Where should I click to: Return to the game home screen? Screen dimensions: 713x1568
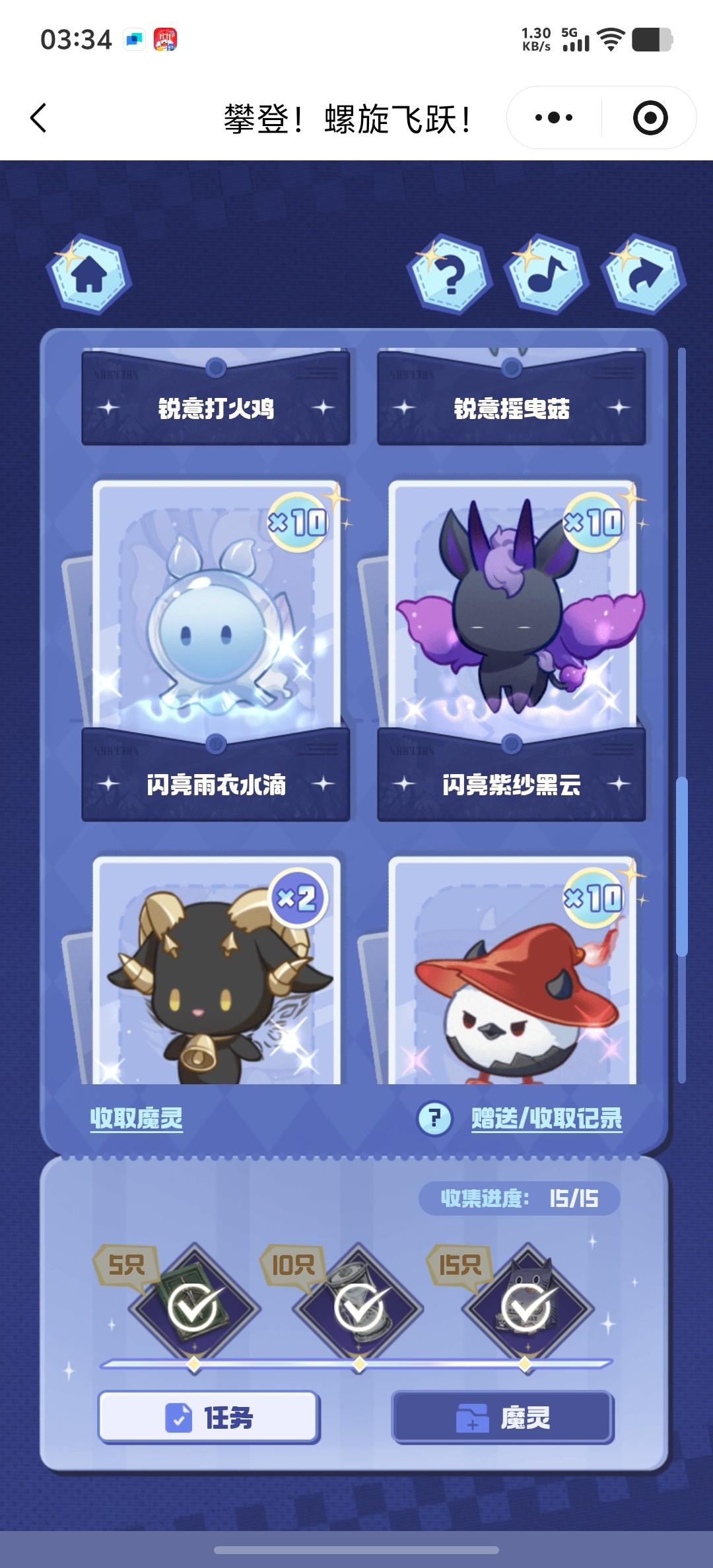click(88, 273)
